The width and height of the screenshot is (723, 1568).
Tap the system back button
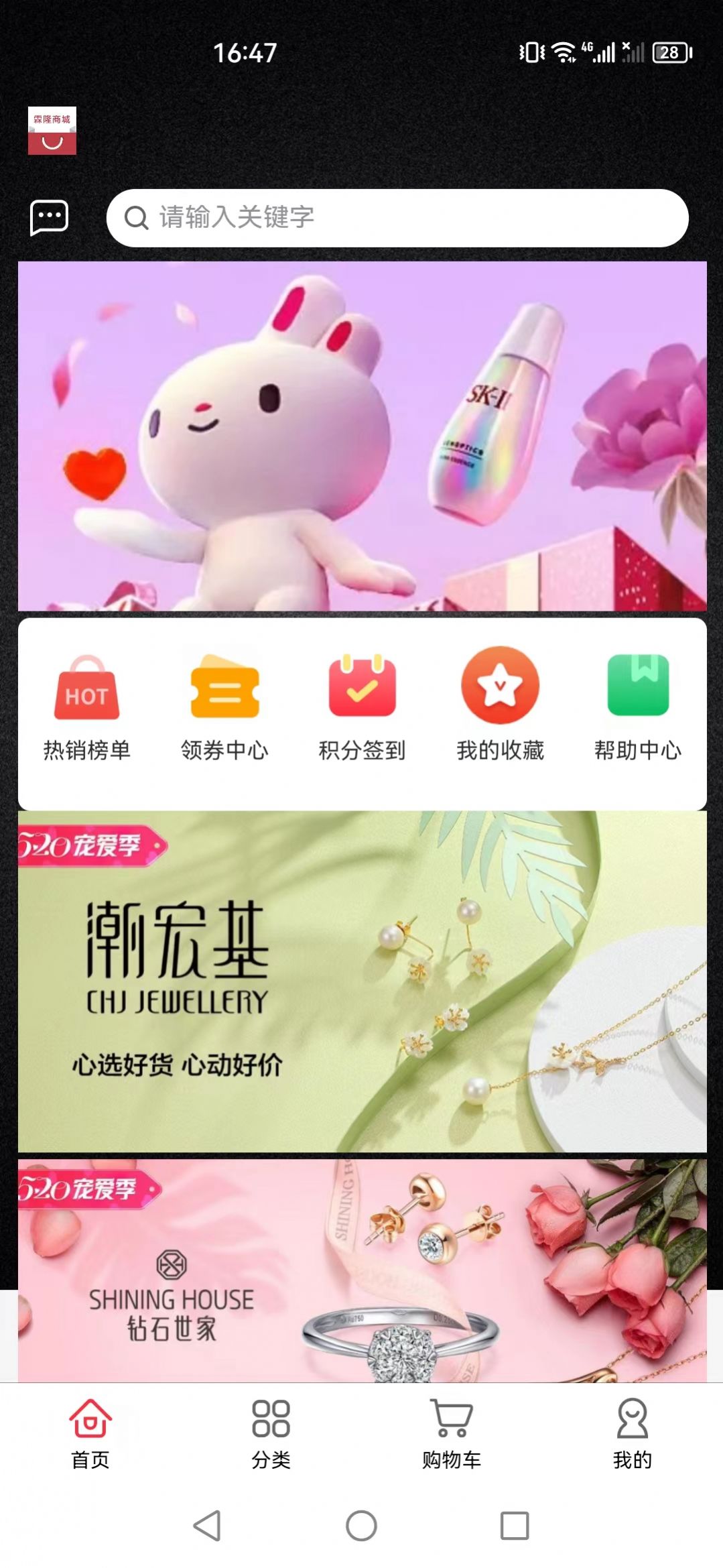click(x=207, y=1526)
